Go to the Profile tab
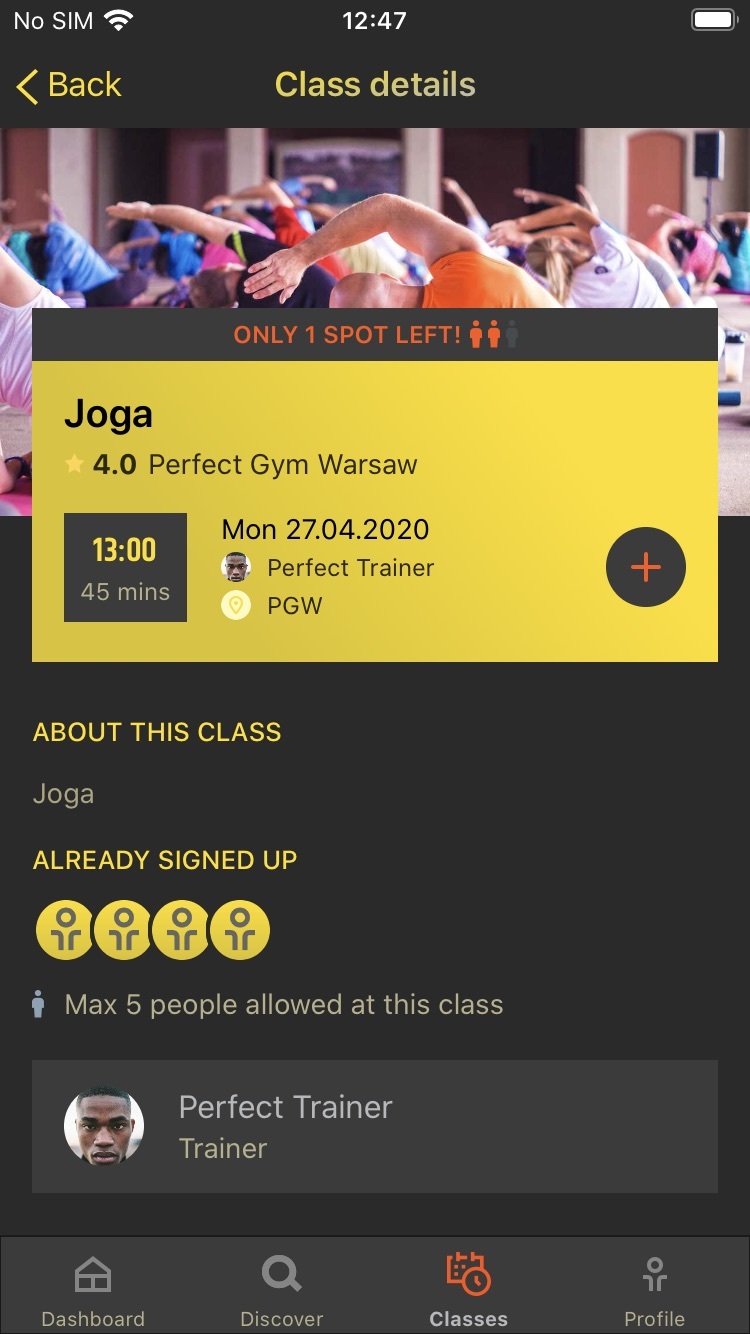The image size is (750, 1334). (x=655, y=1290)
